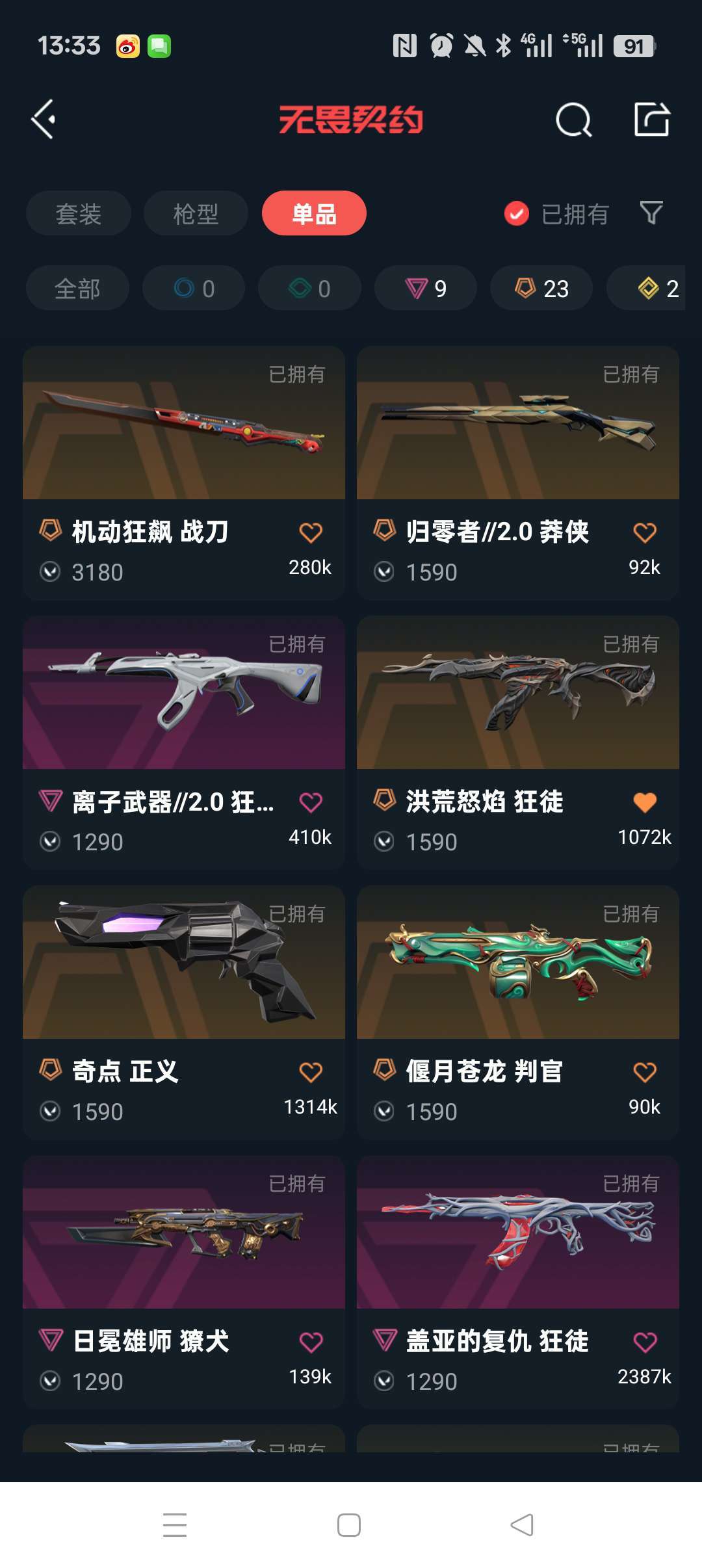Unlike the 洪荒怒焰 狂徒 skin
This screenshot has height=1568, width=702.
point(644,803)
